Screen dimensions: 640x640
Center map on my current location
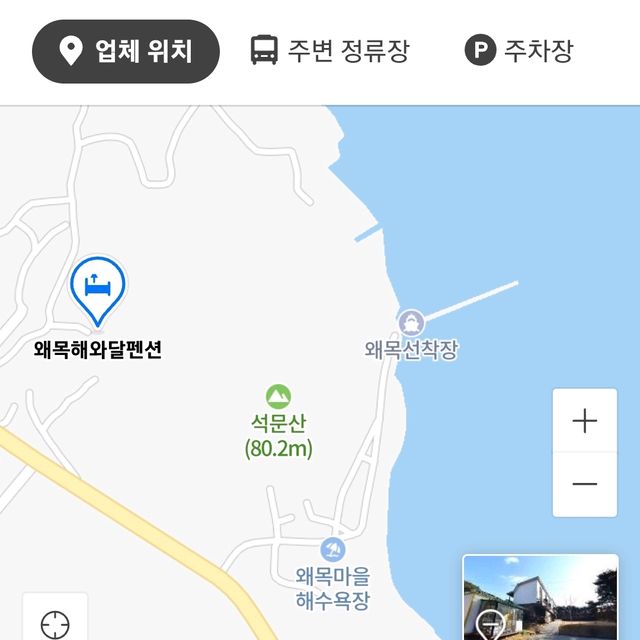[x=55, y=623]
